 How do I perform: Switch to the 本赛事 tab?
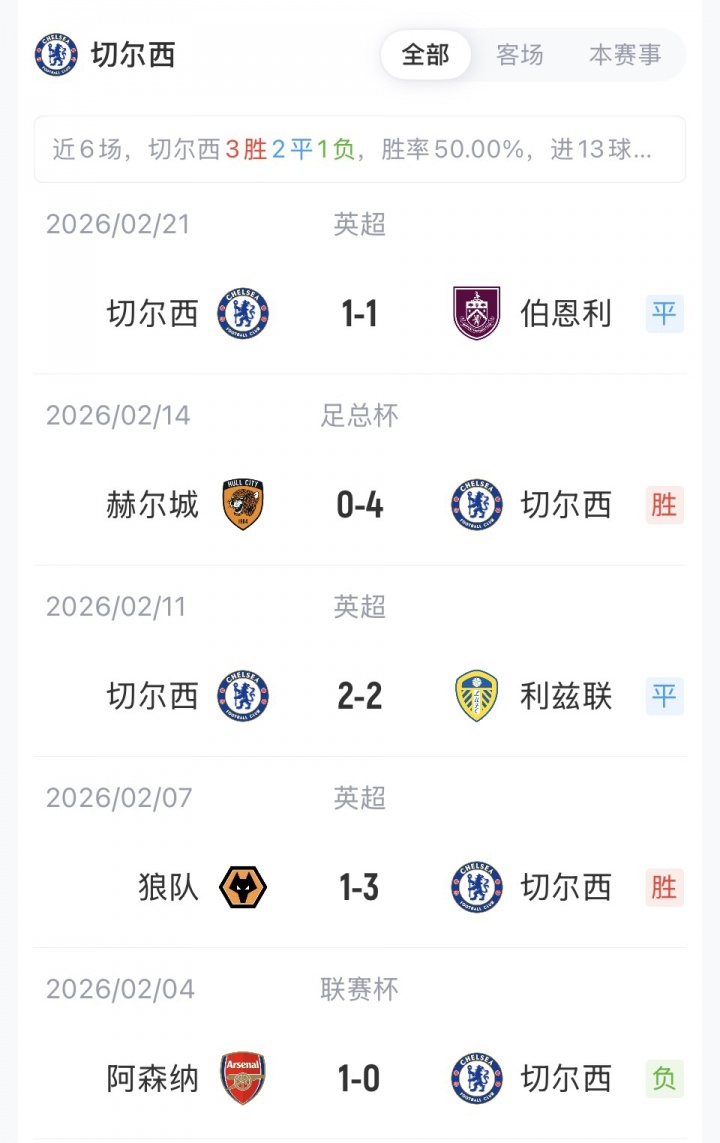pos(625,55)
